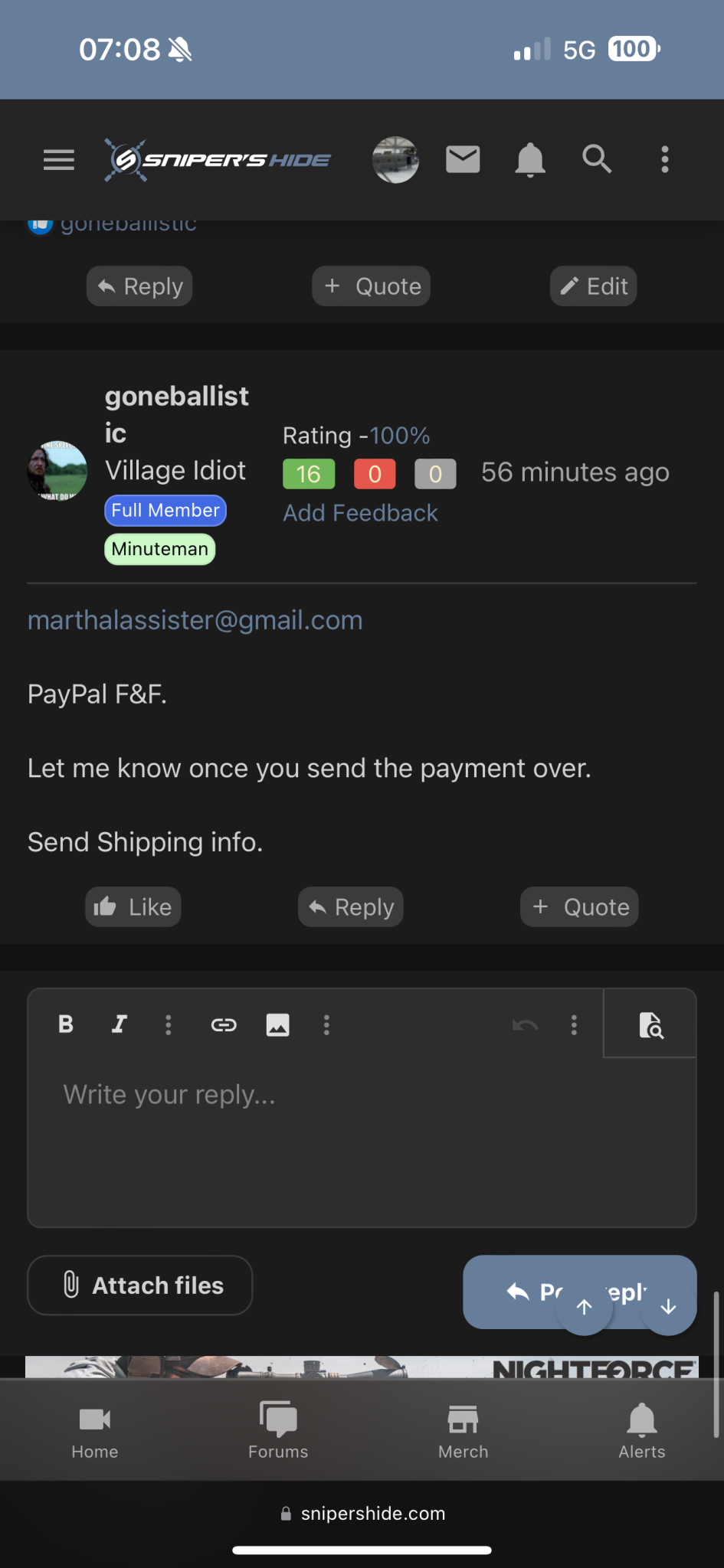This screenshot has width=724, height=1568.
Task: Reply to the PayPal F&F post
Action: [x=351, y=907]
